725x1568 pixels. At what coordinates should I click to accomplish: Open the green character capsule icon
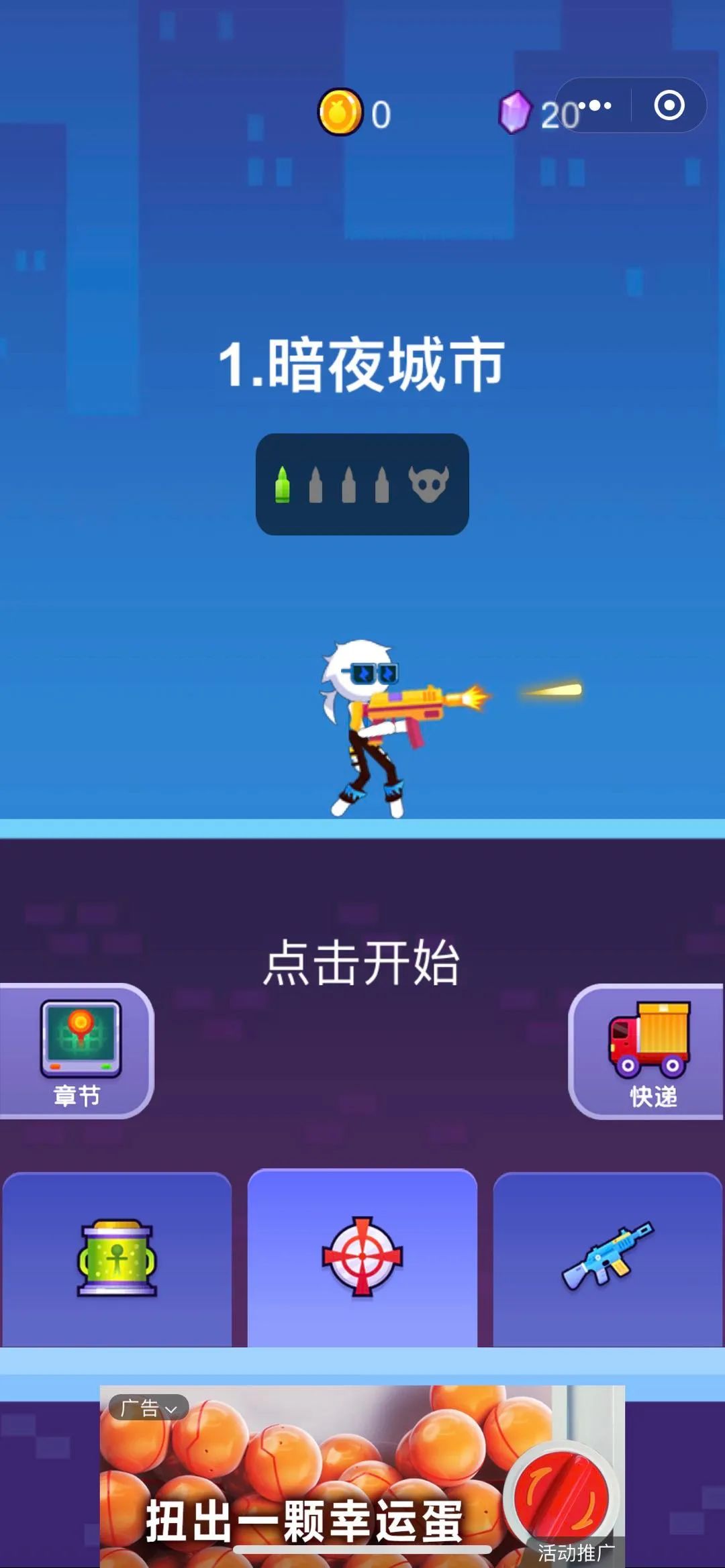(x=118, y=1259)
